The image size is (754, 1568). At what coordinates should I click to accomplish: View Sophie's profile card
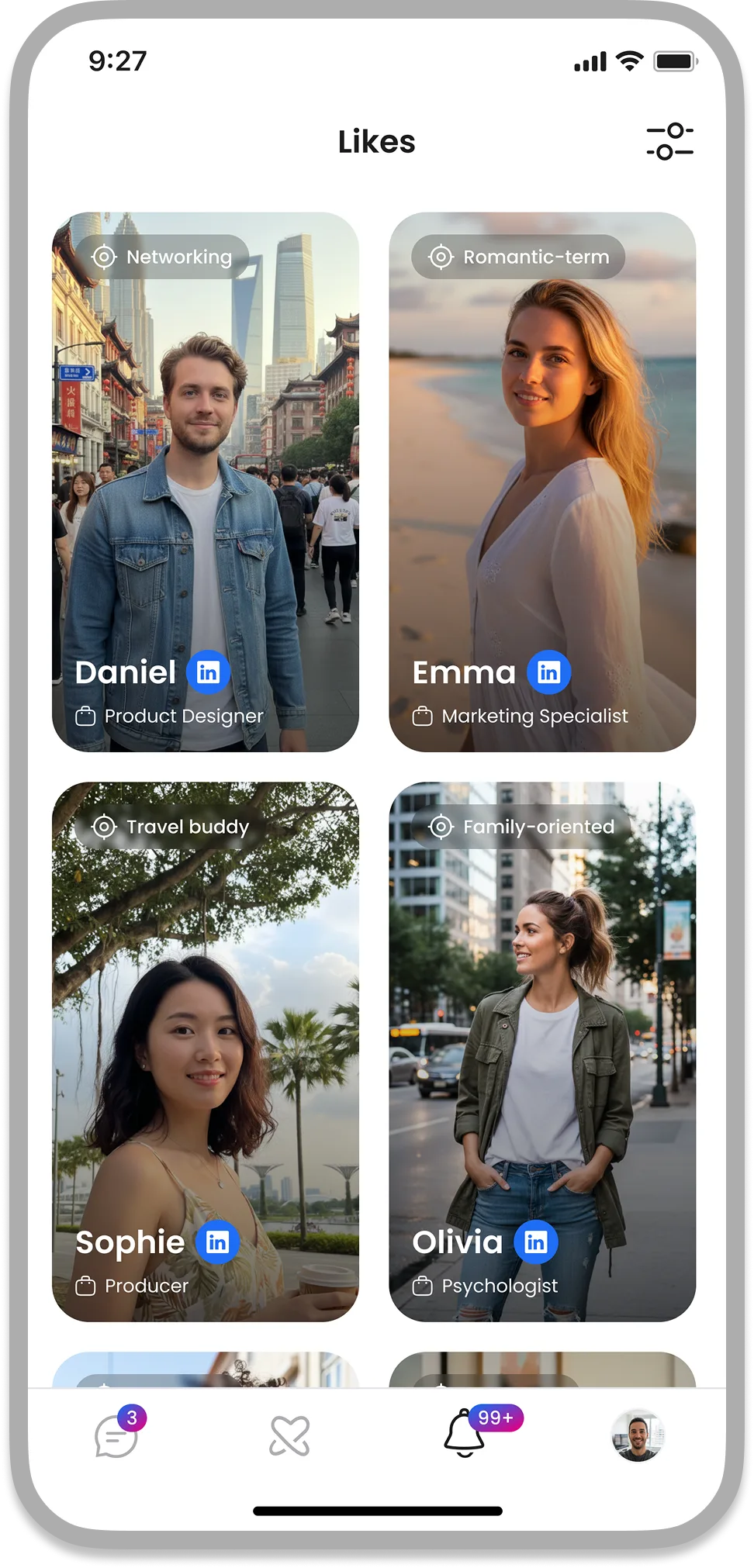[205, 1051]
